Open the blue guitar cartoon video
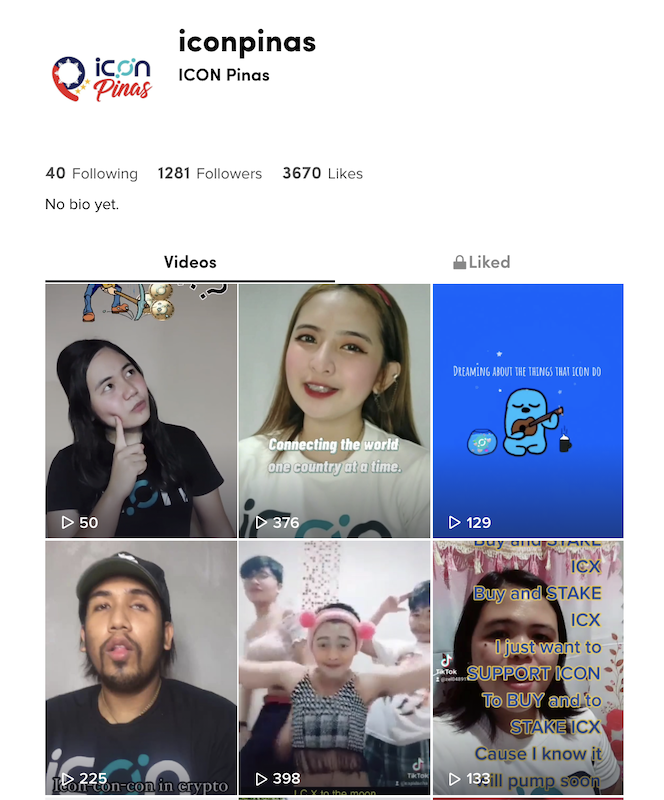 click(527, 410)
